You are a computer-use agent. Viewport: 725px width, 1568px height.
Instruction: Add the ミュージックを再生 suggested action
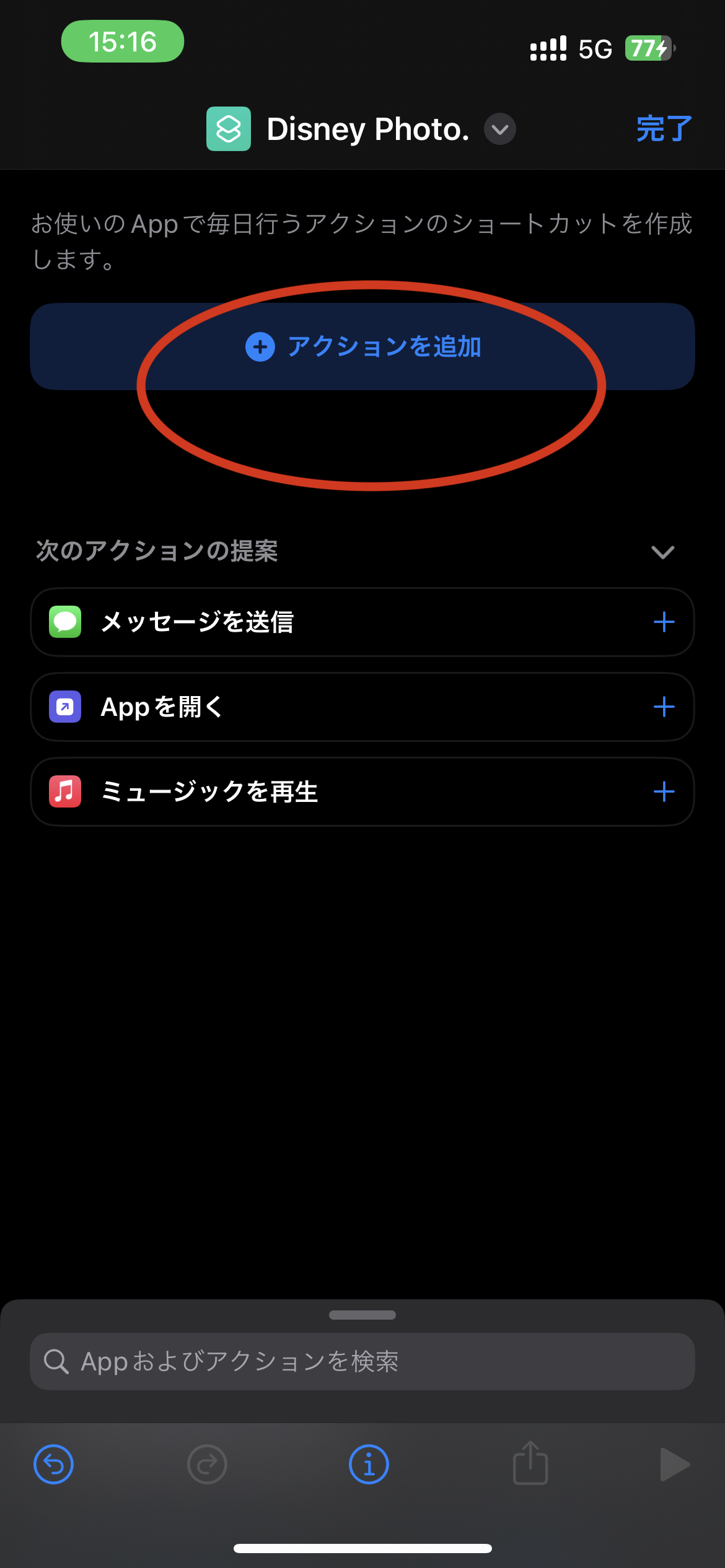664,792
